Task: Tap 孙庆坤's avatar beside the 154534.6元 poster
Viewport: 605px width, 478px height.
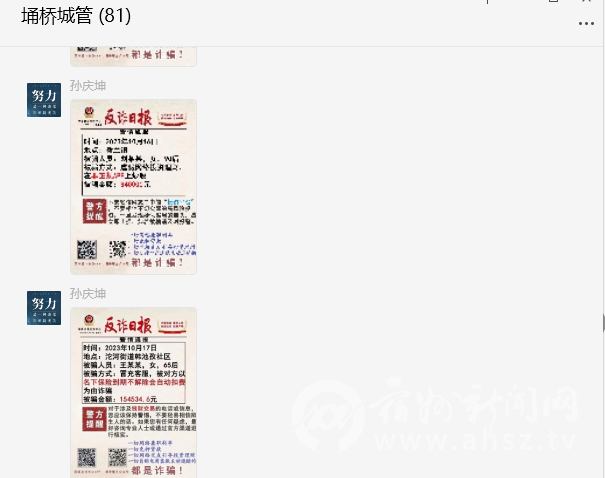Action: (x=44, y=308)
